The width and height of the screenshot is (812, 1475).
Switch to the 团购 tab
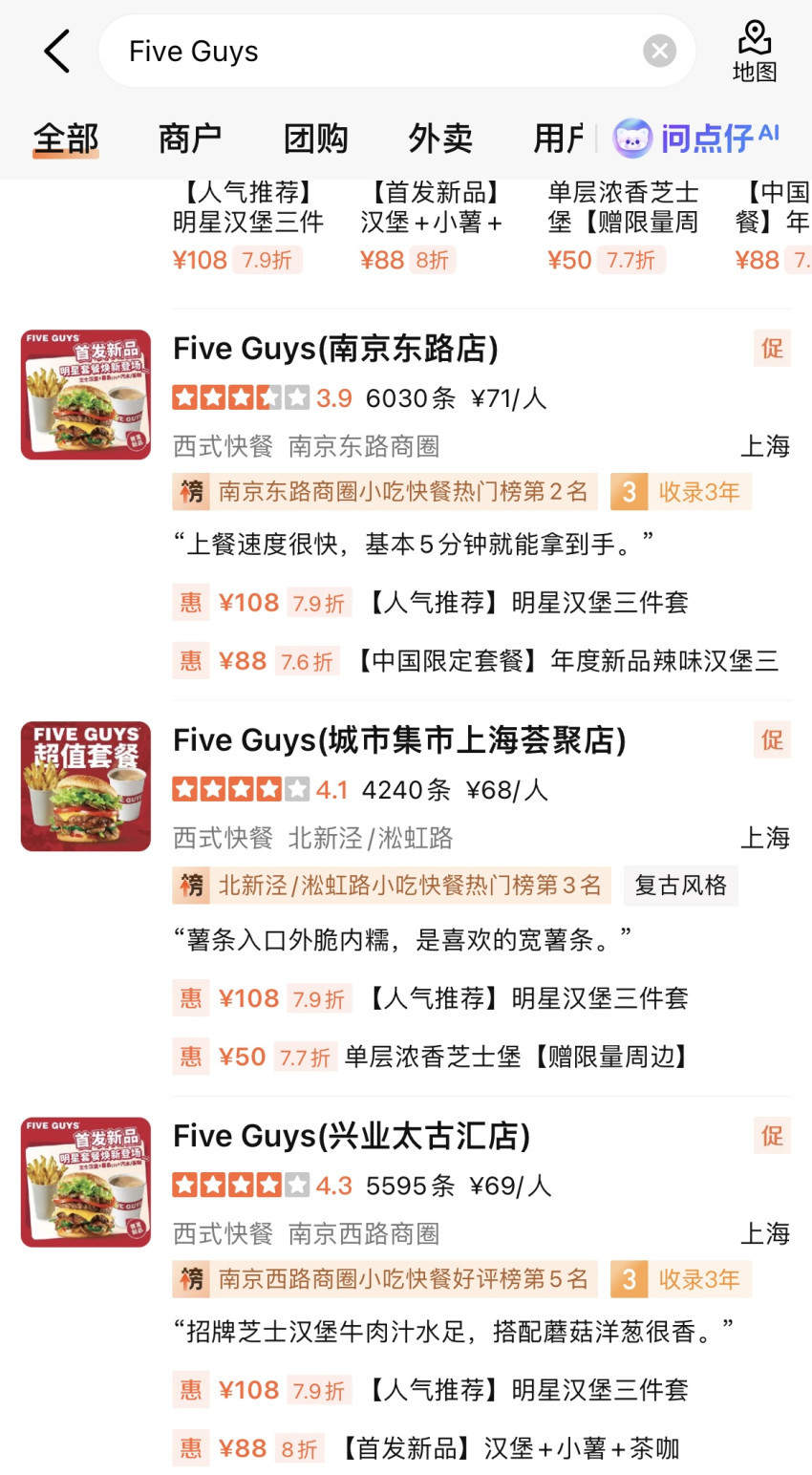point(315,139)
